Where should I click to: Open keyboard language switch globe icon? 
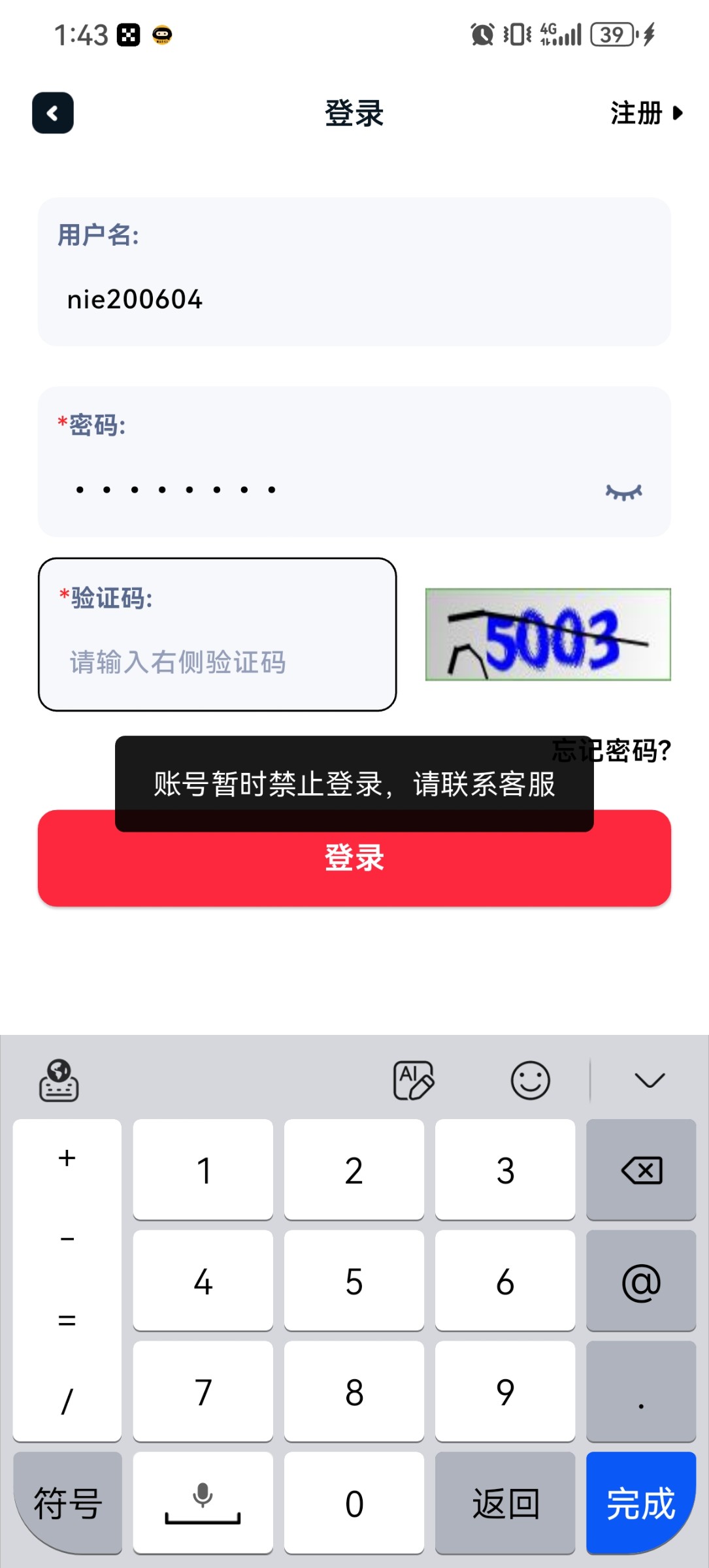coord(59,1080)
